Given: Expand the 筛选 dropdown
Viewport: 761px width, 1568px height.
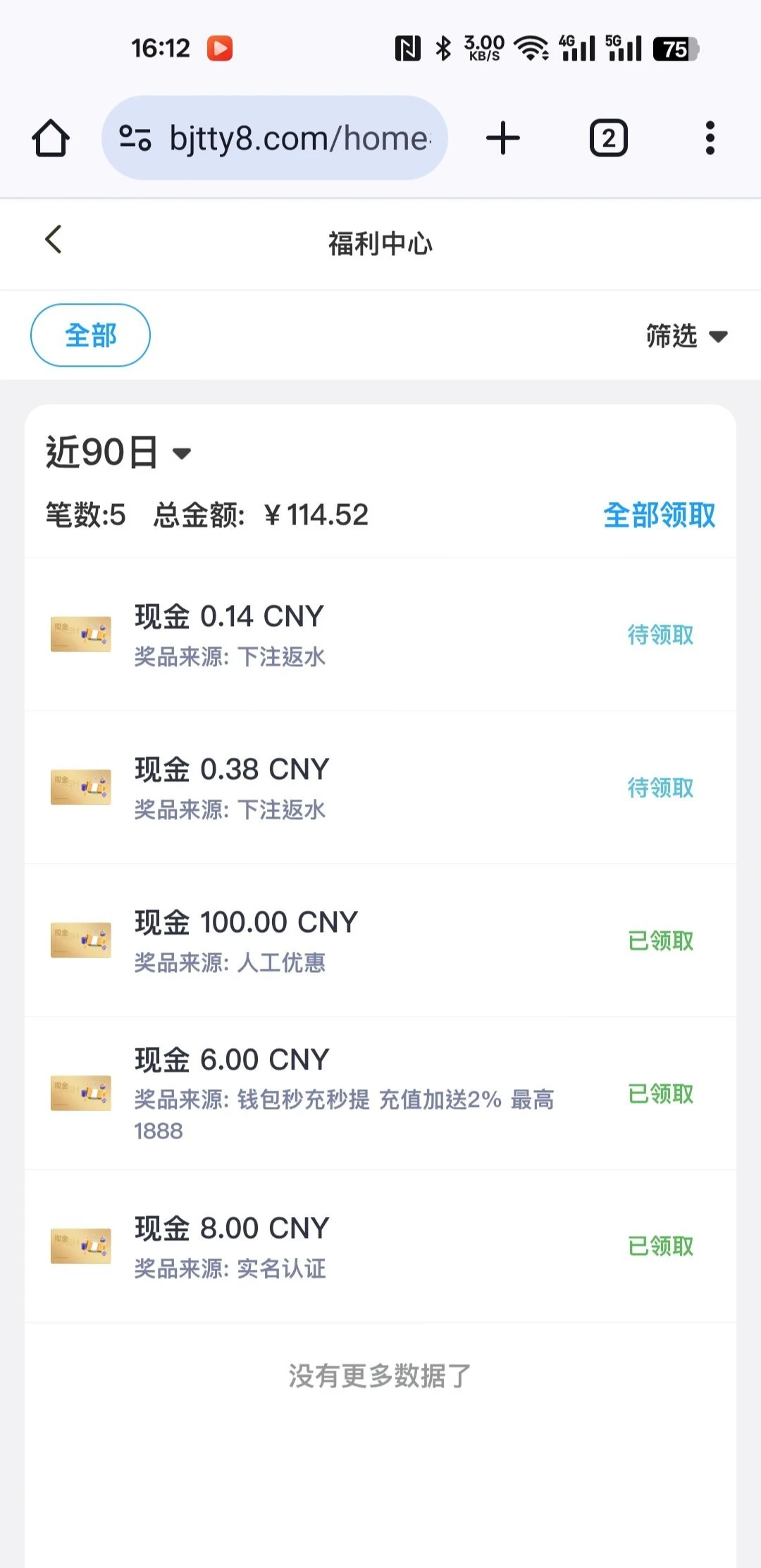Looking at the screenshot, I should 686,336.
